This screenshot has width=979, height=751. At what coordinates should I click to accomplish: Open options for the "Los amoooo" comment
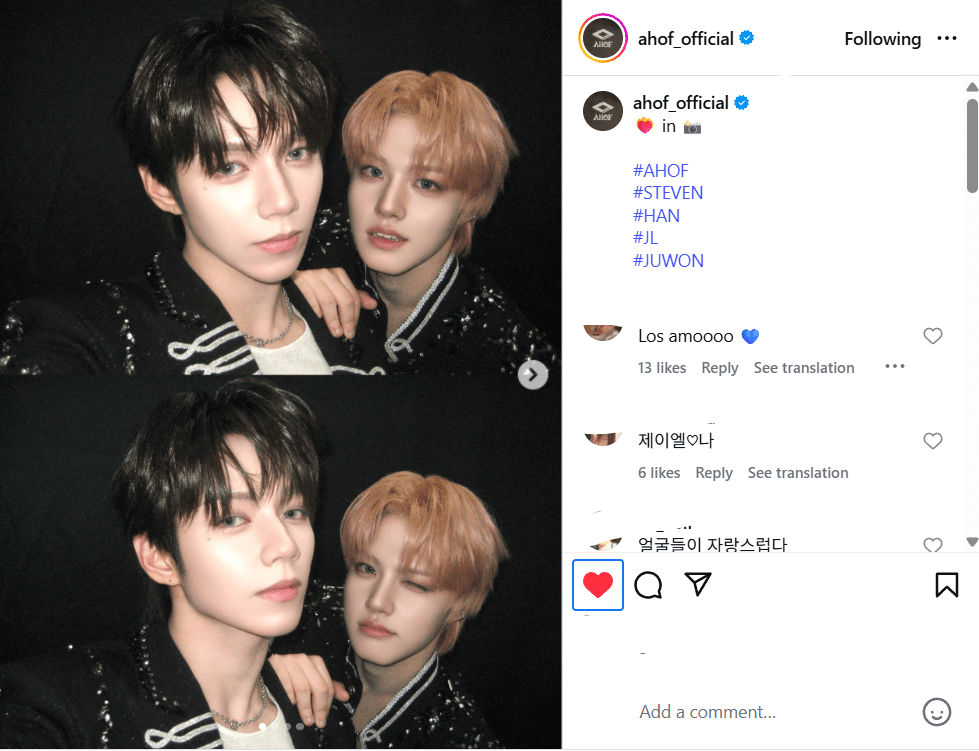coord(894,367)
